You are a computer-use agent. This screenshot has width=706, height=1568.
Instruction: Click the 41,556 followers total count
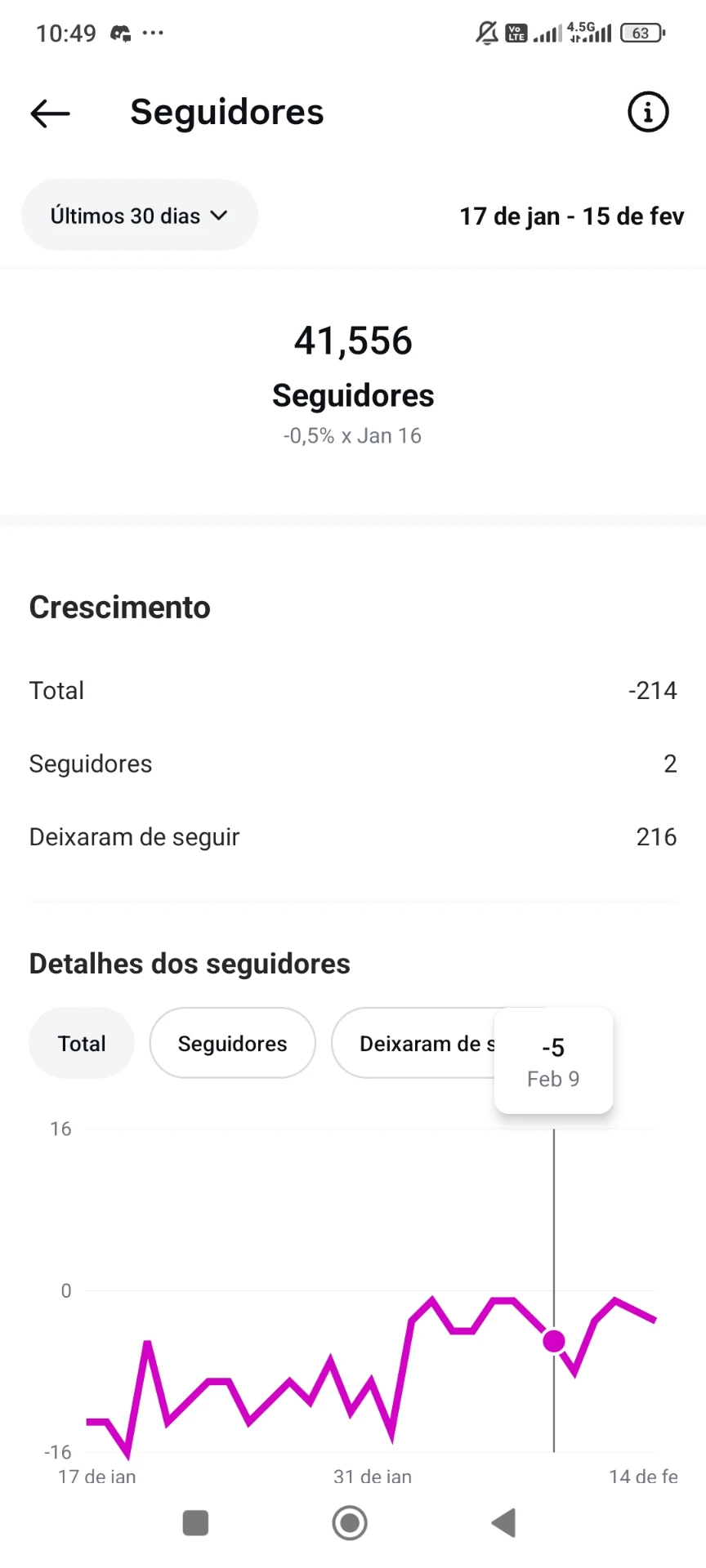[x=352, y=341]
